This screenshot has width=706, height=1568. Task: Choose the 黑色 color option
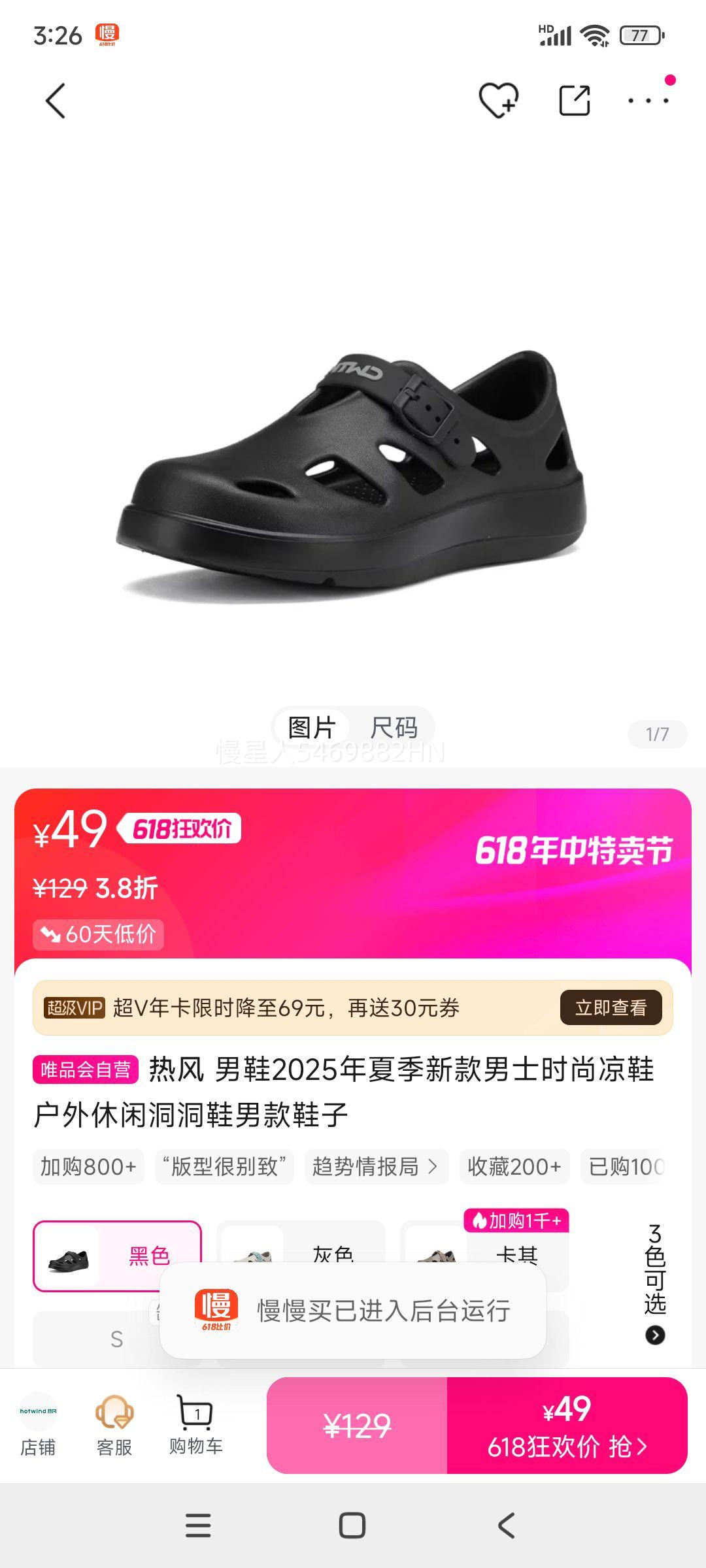118,1254
